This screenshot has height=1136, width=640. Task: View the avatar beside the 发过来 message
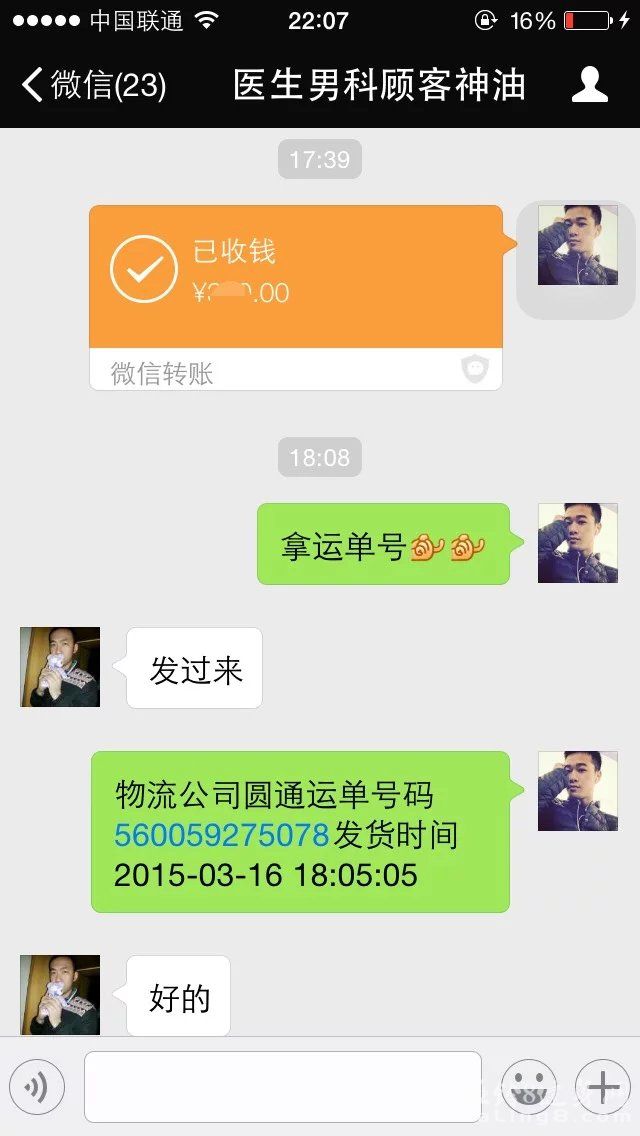[60, 667]
